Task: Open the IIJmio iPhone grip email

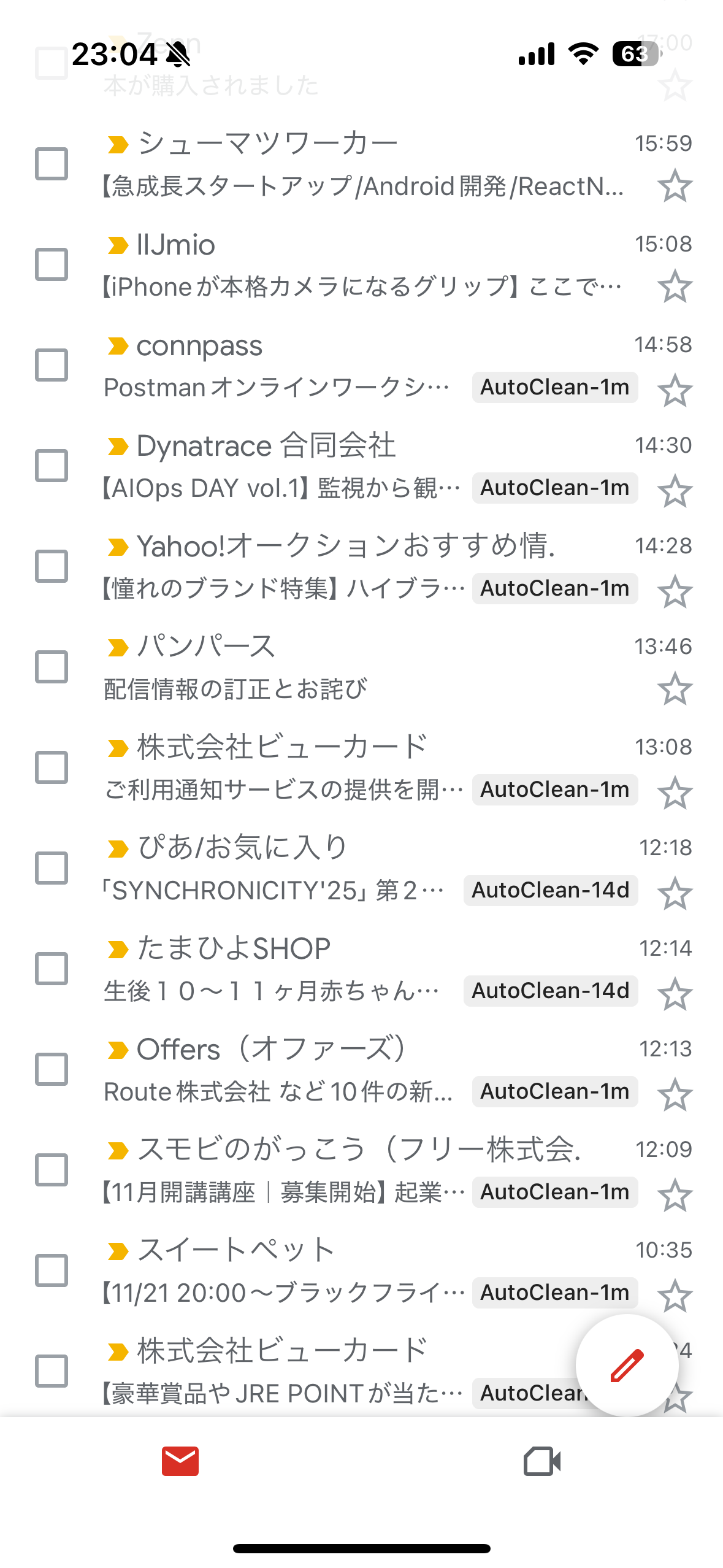Action: [362, 265]
